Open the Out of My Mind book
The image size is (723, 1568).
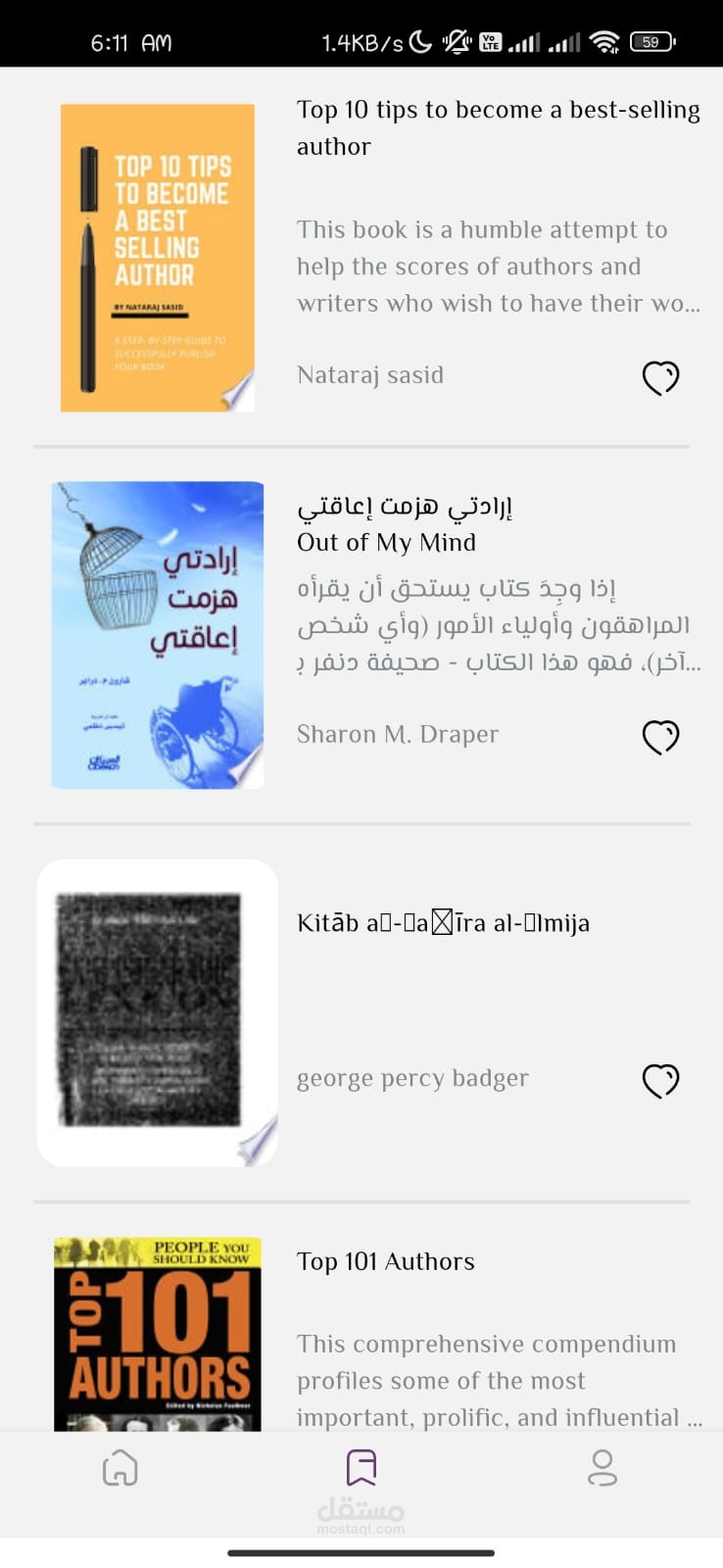pos(158,635)
